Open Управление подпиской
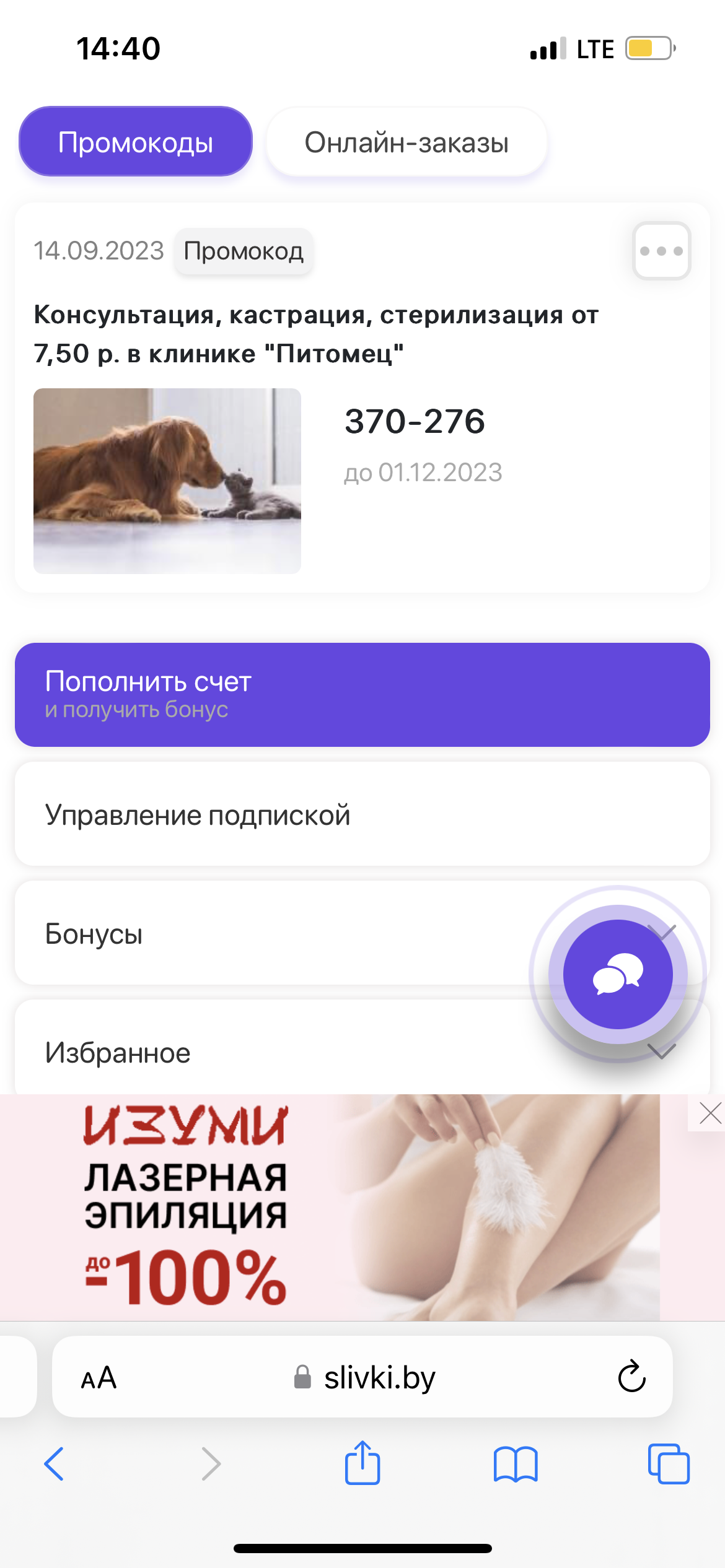 click(362, 814)
